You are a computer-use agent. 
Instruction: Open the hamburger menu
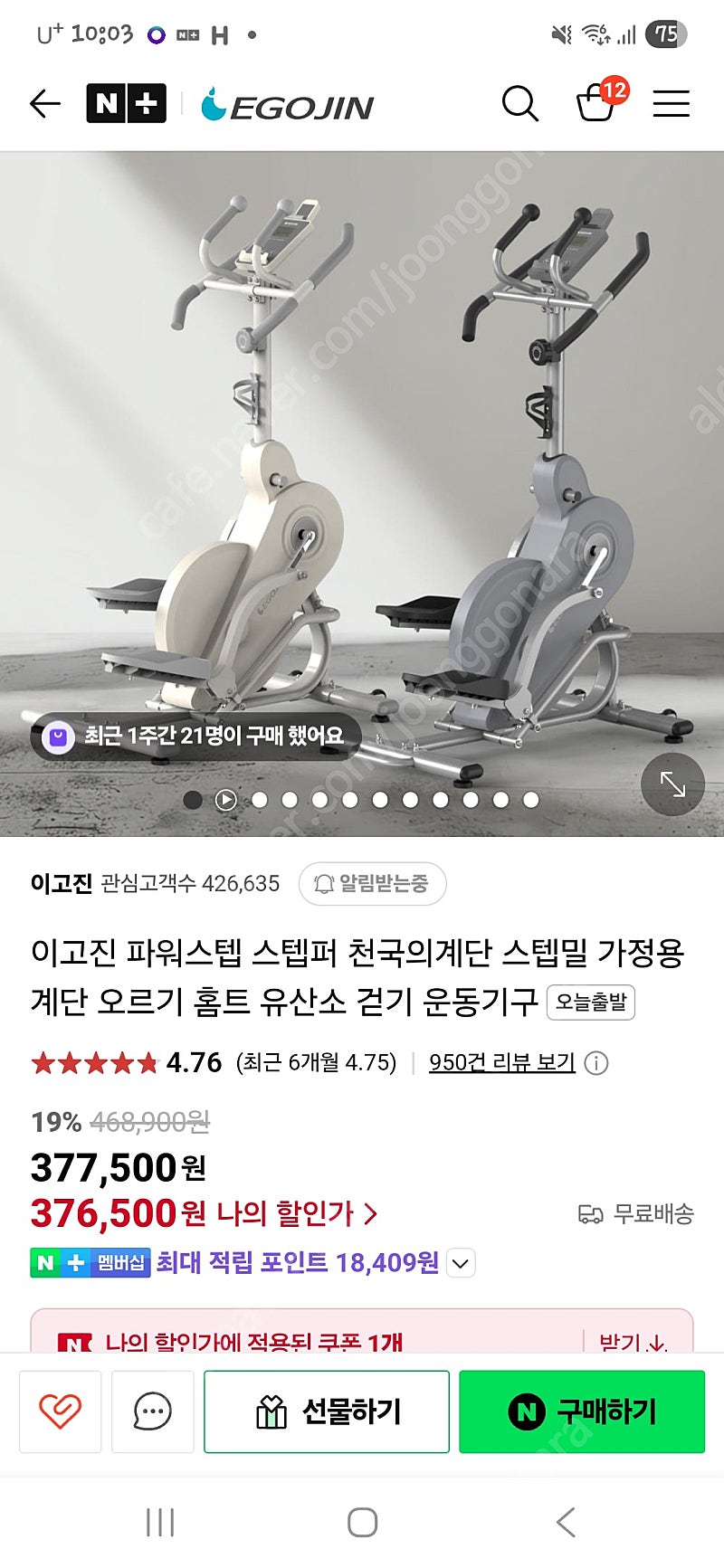[672, 103]
